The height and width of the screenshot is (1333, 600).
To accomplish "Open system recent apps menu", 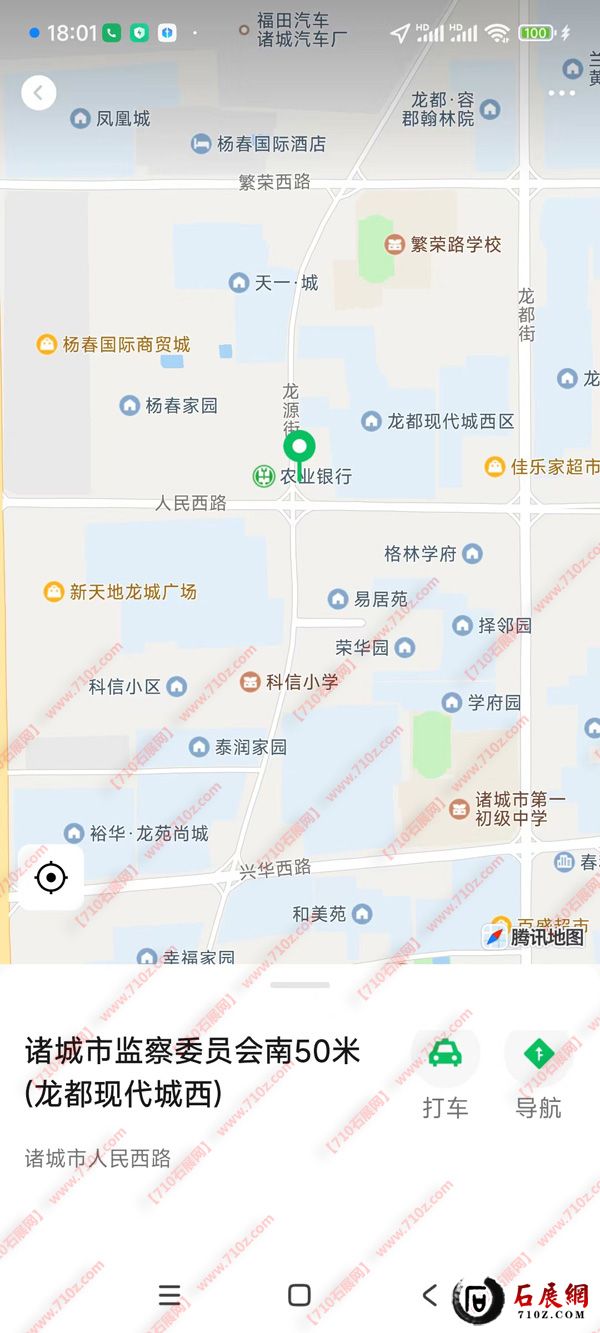I will pos(170,1296).
